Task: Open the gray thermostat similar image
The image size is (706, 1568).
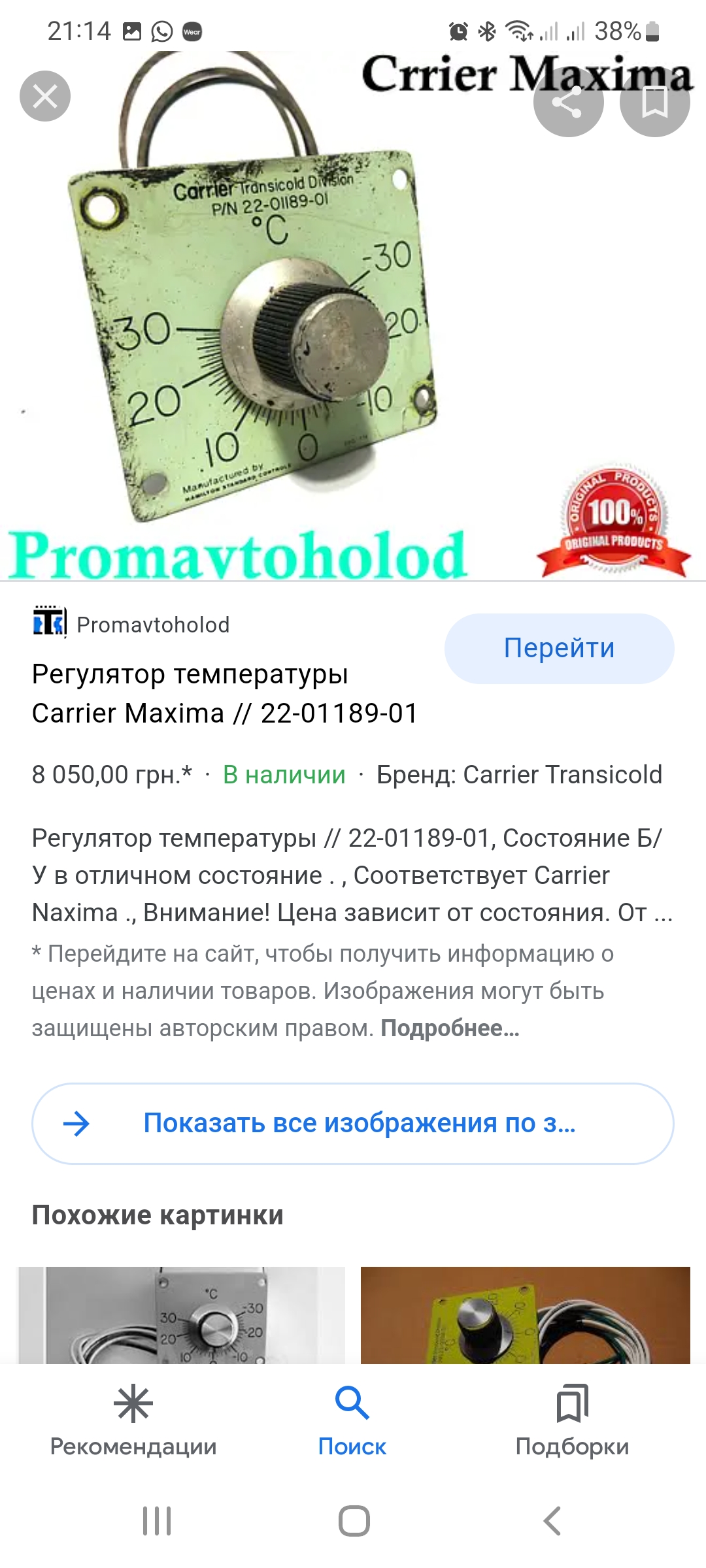Action: (x=181, y=1315)
